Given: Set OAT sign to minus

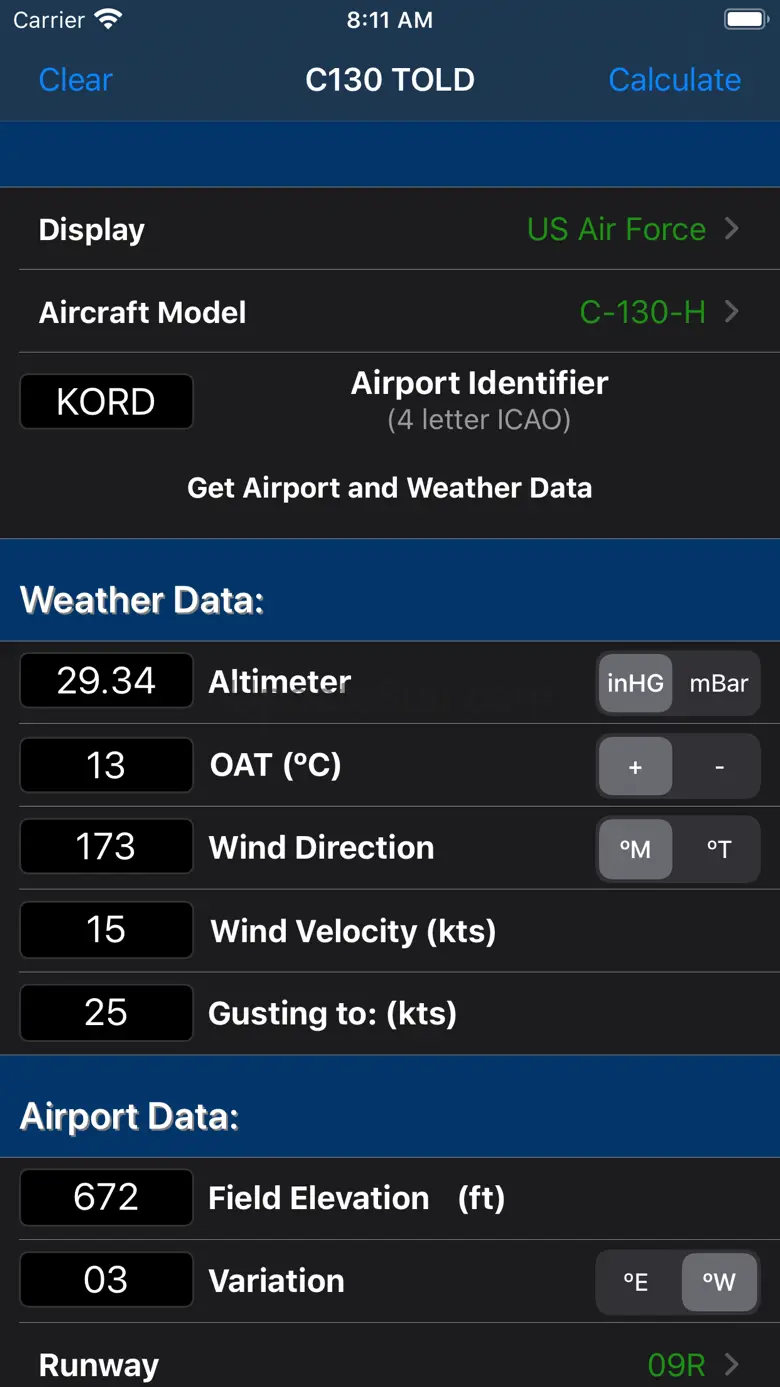Looking at the screenshot, I should pos(719,767).
